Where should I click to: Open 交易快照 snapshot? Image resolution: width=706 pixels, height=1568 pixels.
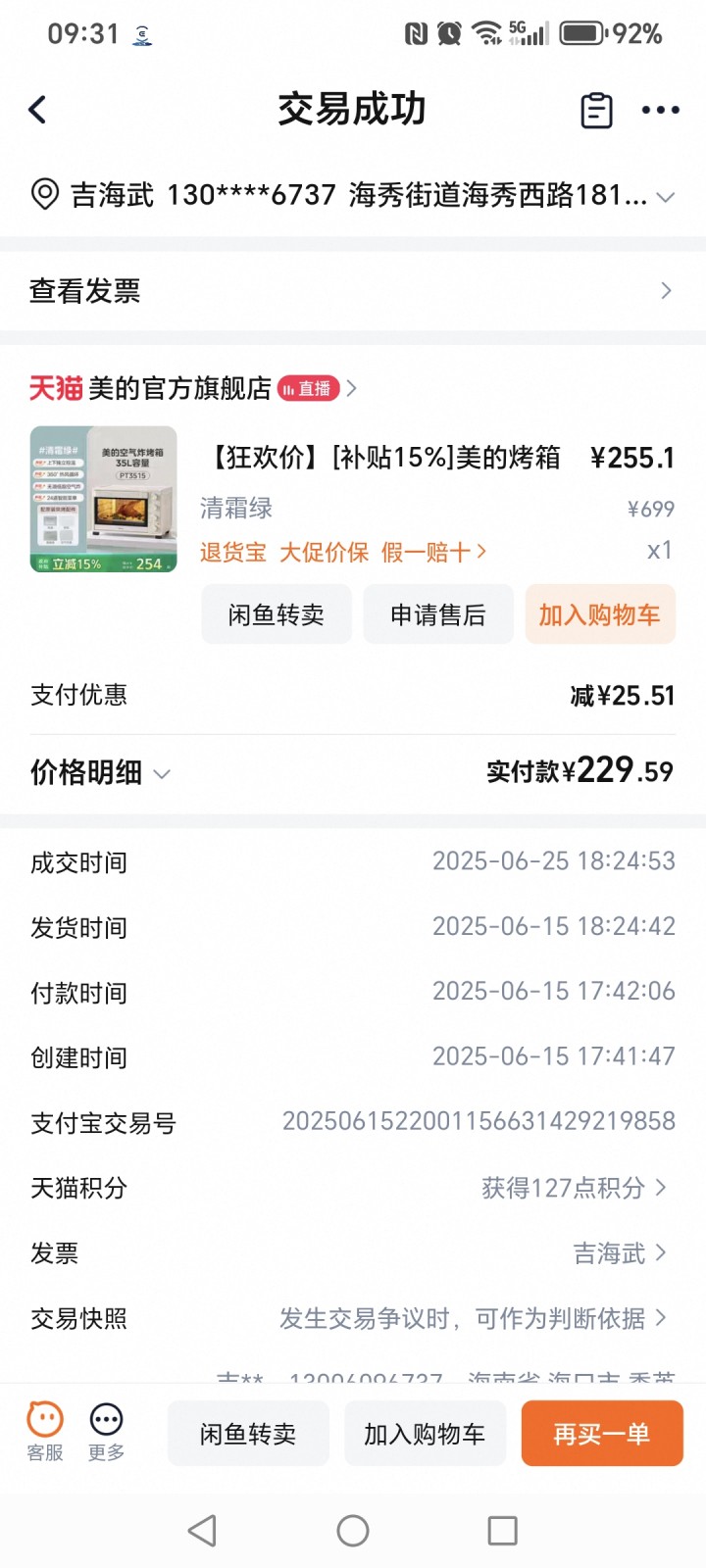pos(471,1319)
